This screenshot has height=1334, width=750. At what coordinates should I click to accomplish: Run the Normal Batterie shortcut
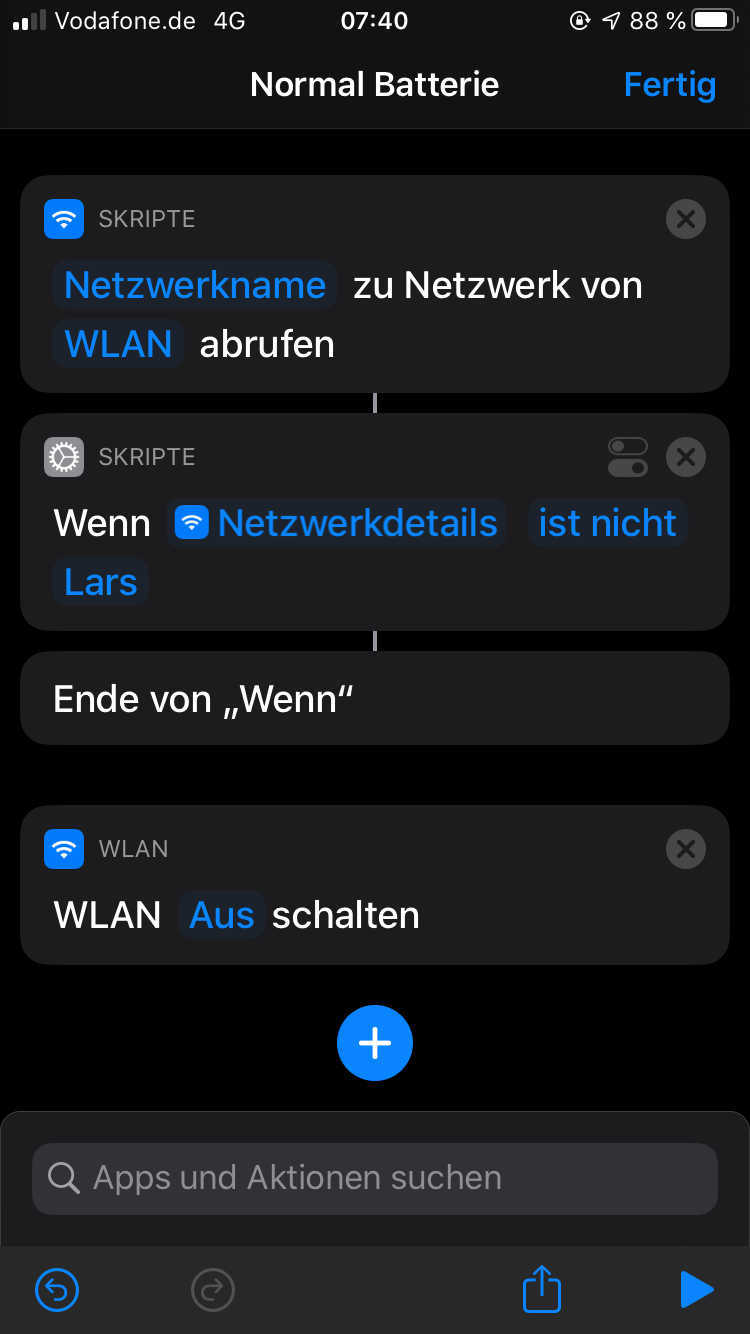(696, 1290)
